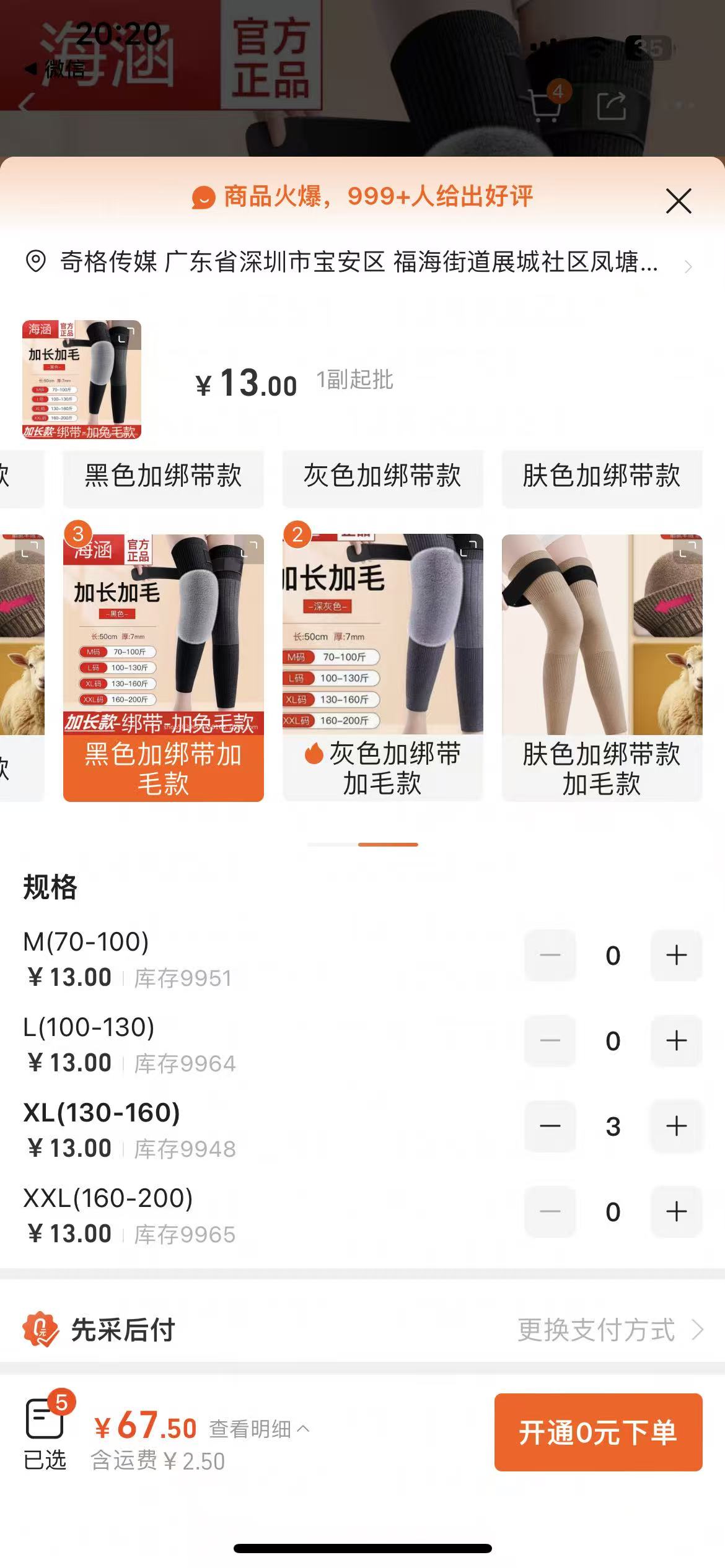725x1568 pixels.
Task: Expand 查看明细 price details
Action: (x=259, y=1429)
